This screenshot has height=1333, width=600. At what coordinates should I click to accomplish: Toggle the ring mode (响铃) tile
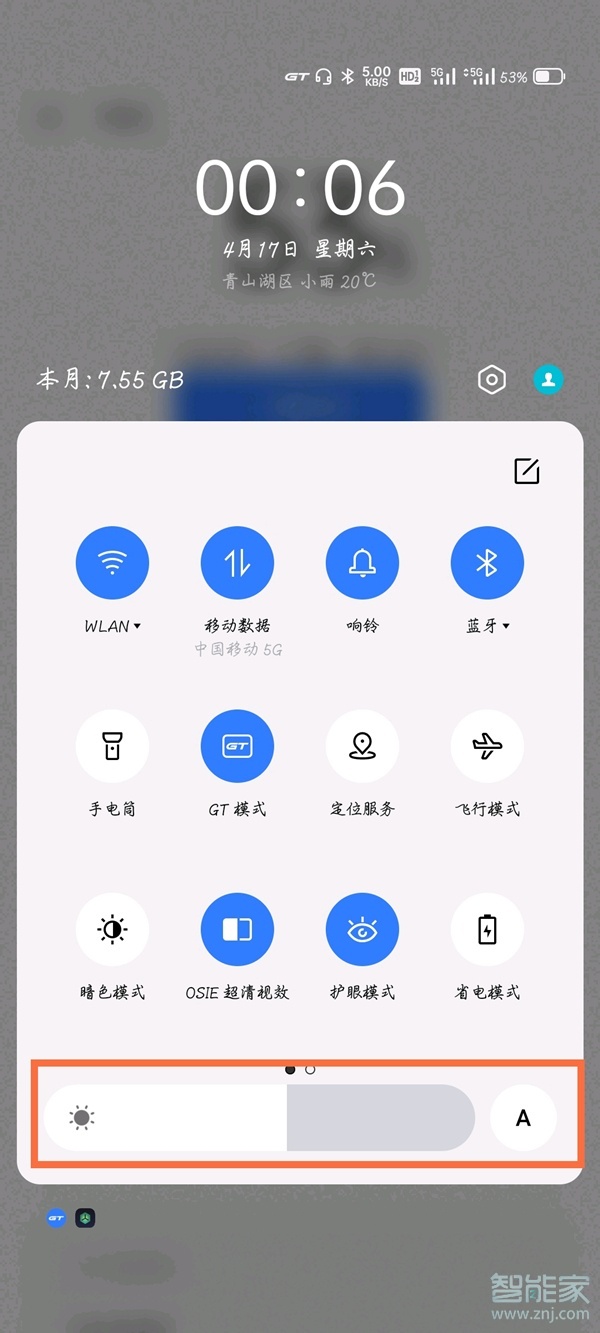coord(362,563)
